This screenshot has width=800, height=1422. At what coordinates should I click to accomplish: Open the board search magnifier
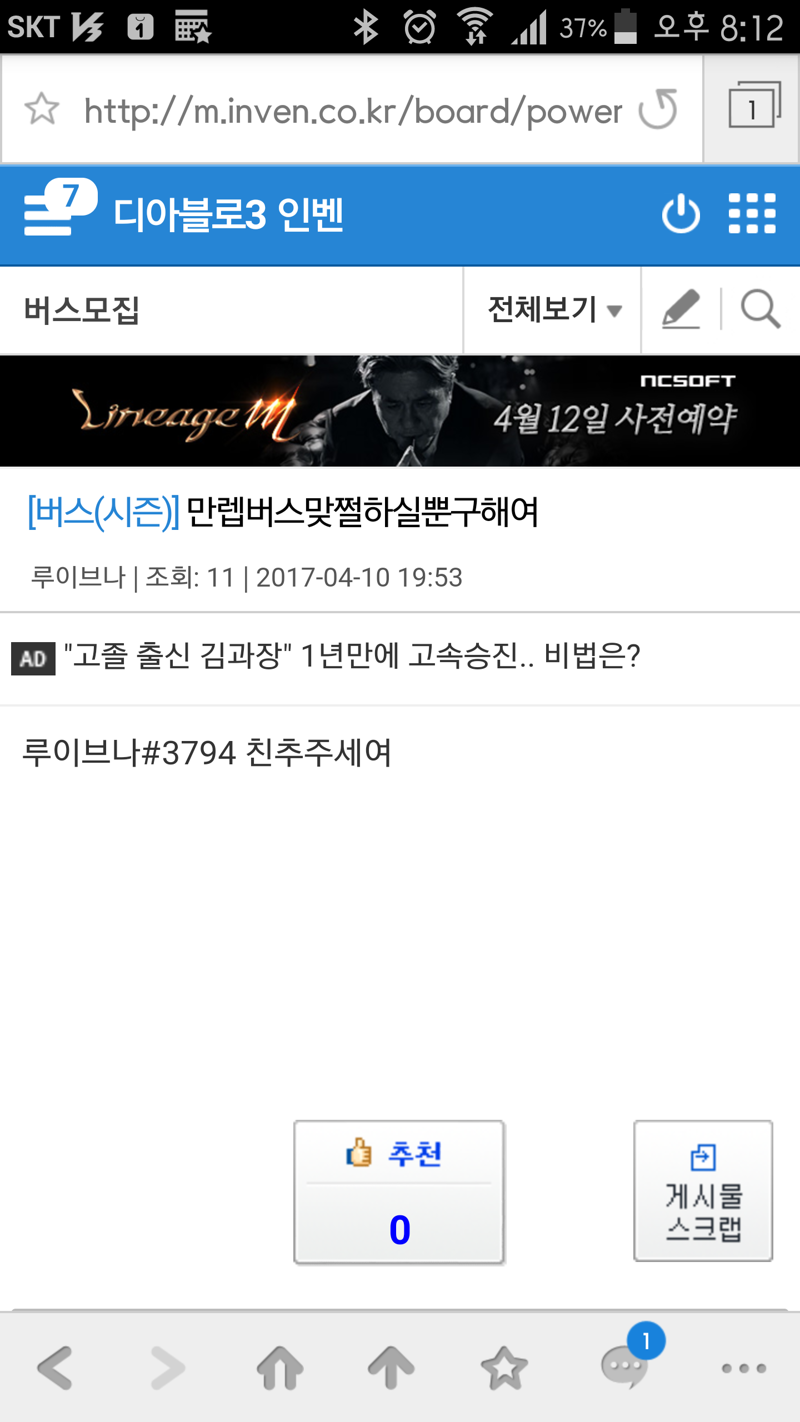pos(760,310)
